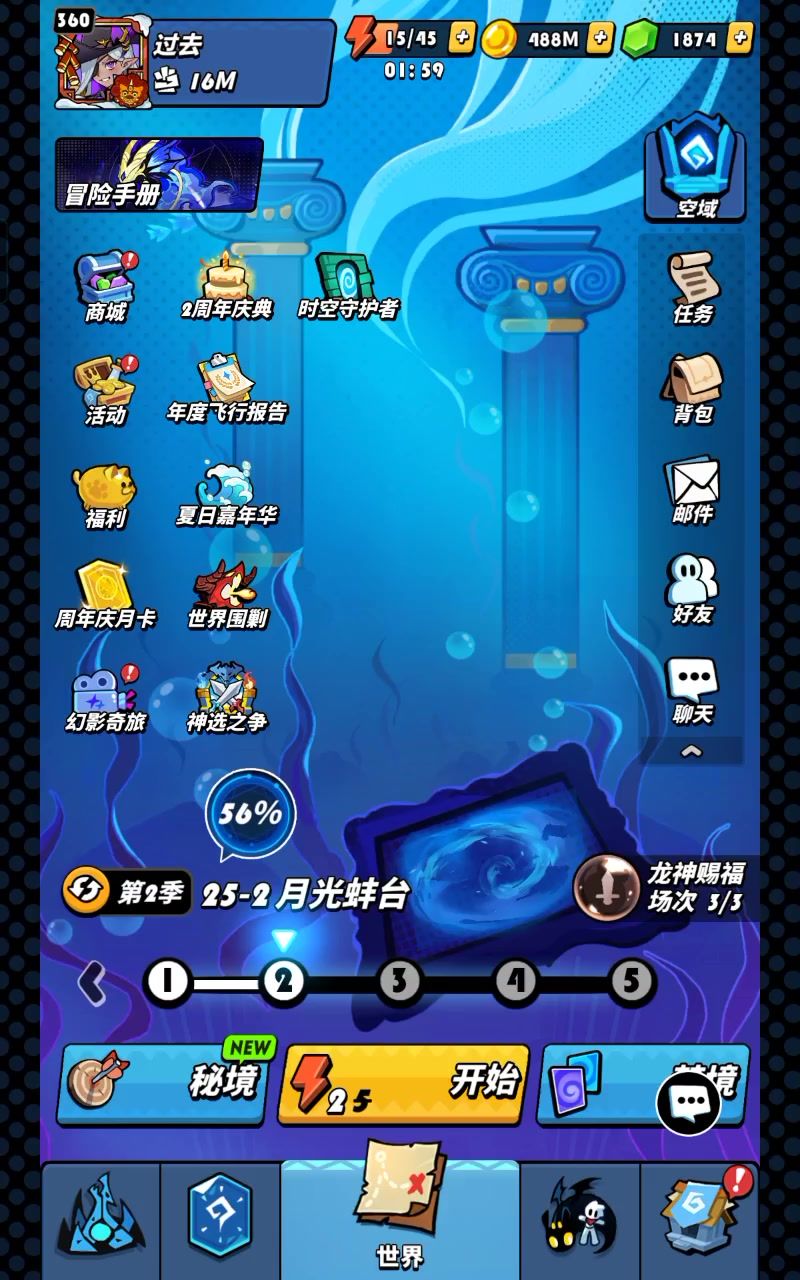Screen dimensions: 800x1280
Task: Tap the 开始 start button
Action: (404, 1085)
